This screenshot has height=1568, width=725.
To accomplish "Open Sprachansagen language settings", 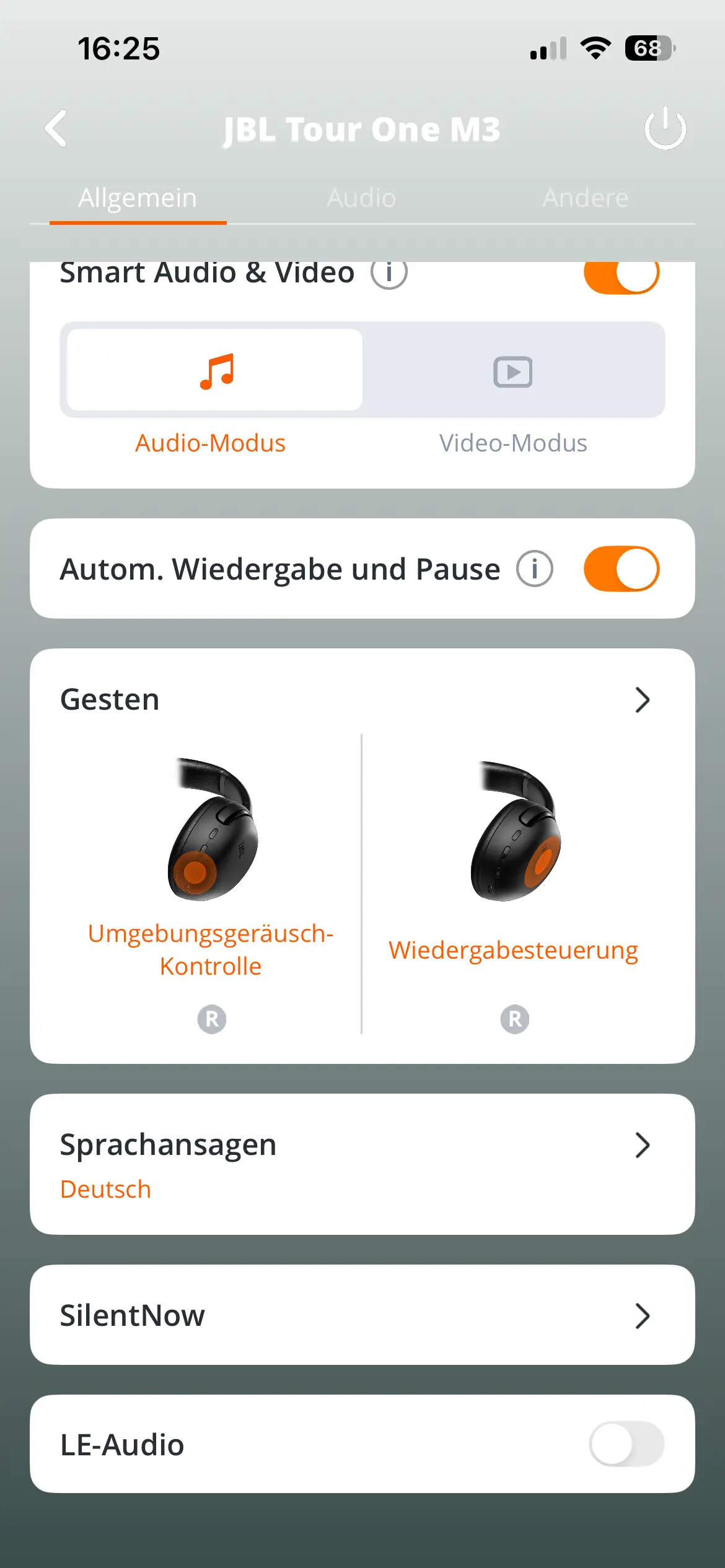I will 362,1164.
